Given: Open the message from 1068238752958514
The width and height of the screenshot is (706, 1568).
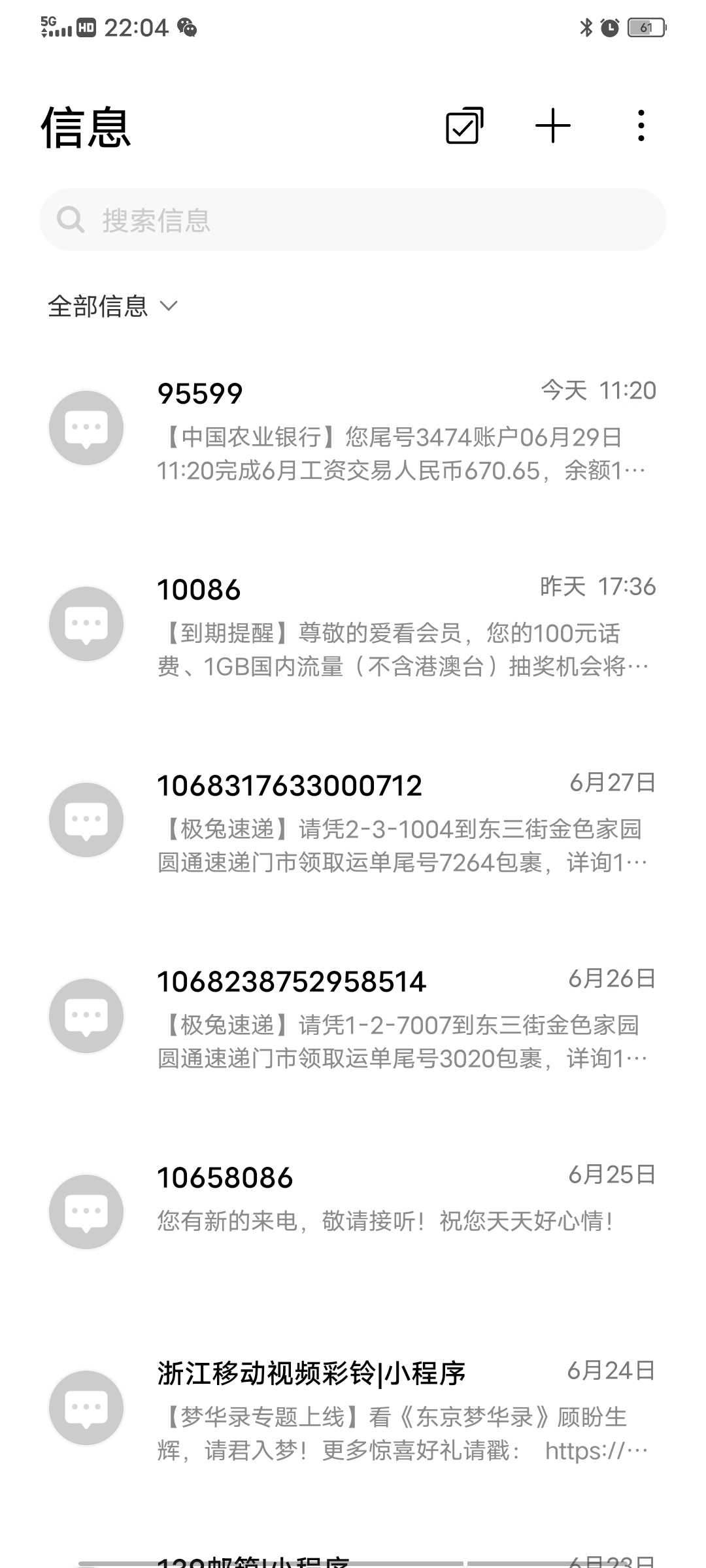Looking at the screenshot, I should (x=353, y=1016).
